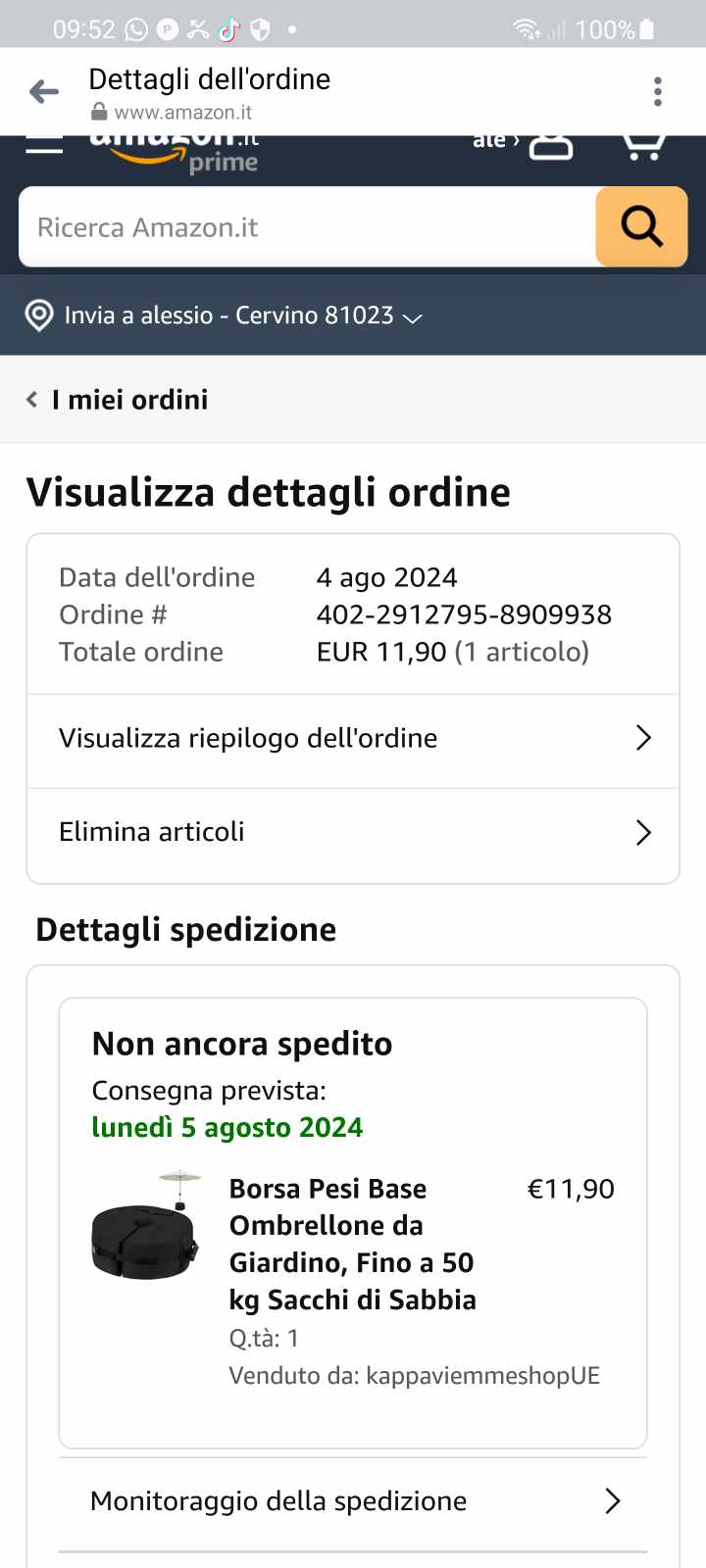This screenshot has height=1568, width=706.
Task: Change delivery address Cervino 81023
Action: 224,316
